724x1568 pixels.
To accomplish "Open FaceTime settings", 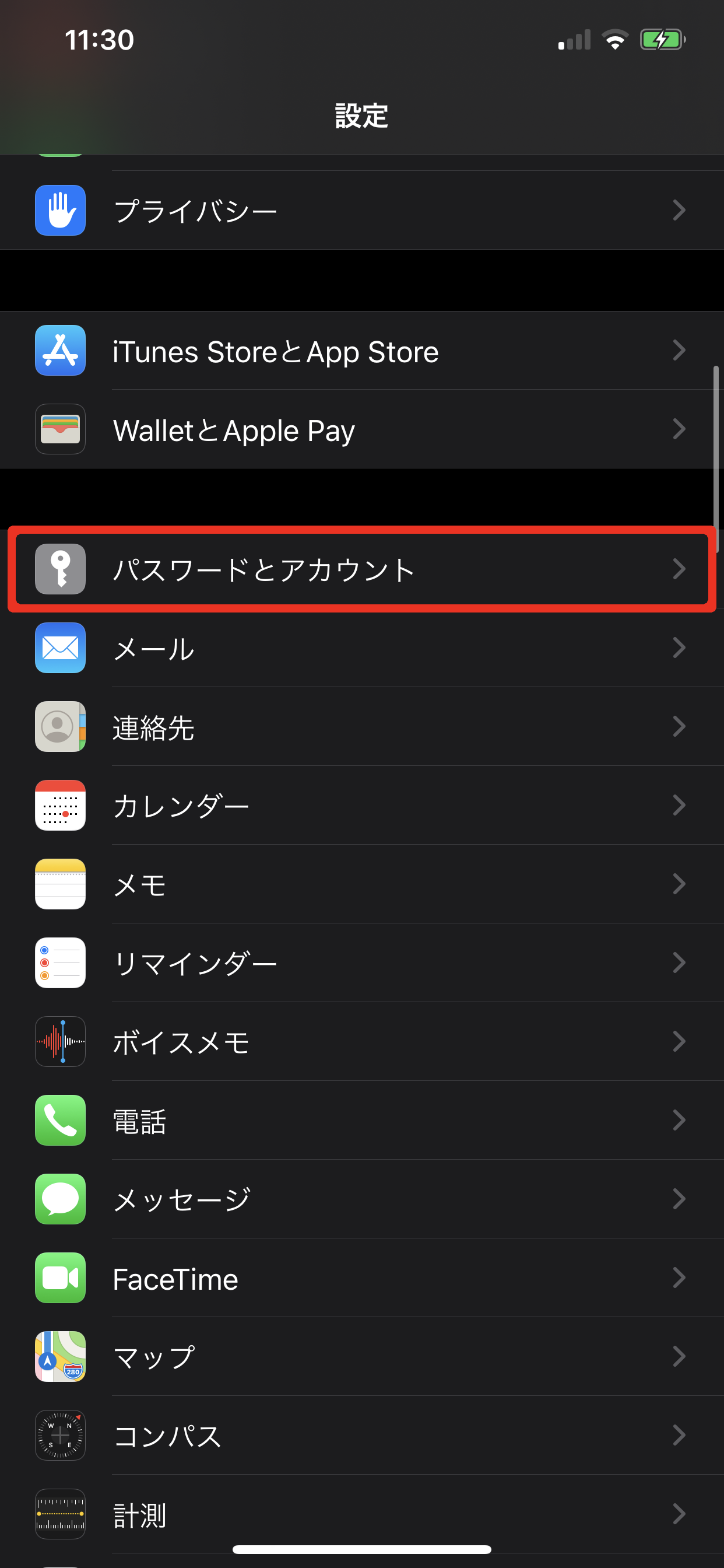I will click(361, 1278).
